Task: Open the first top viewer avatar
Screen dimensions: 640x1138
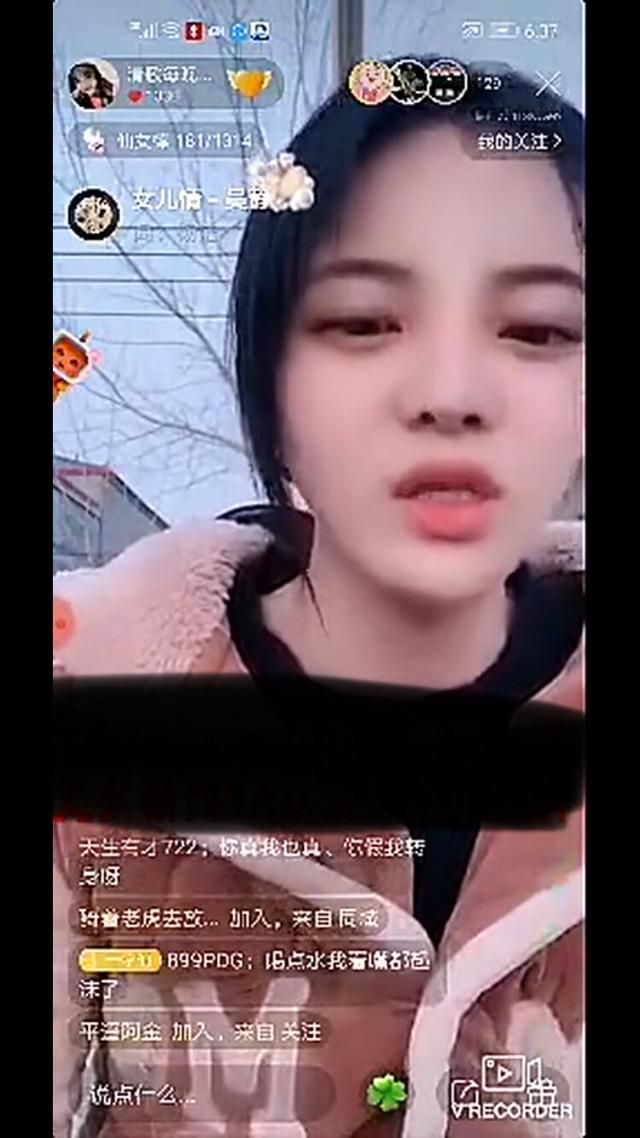Action: pos(370,82)
